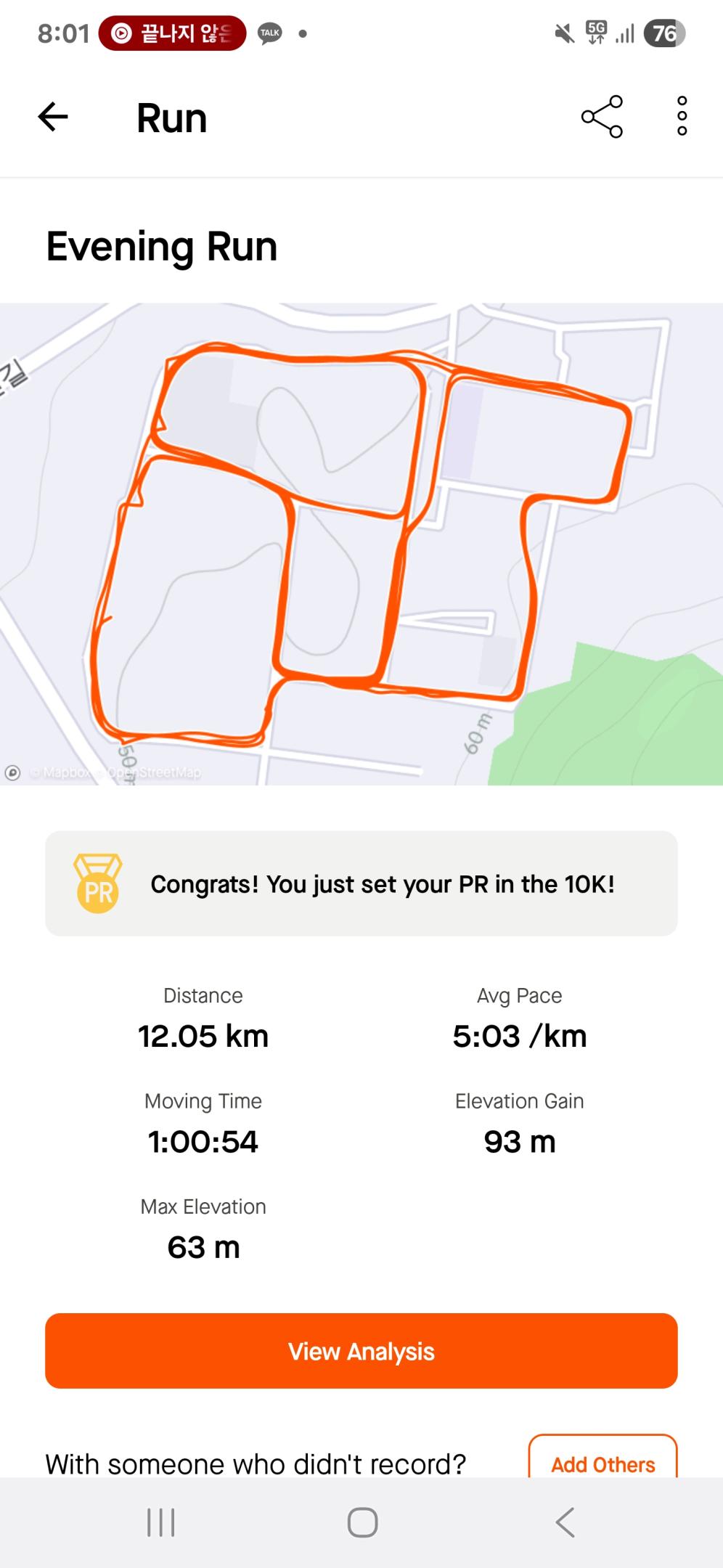Go back from the Run screen

tap(53, 117)
